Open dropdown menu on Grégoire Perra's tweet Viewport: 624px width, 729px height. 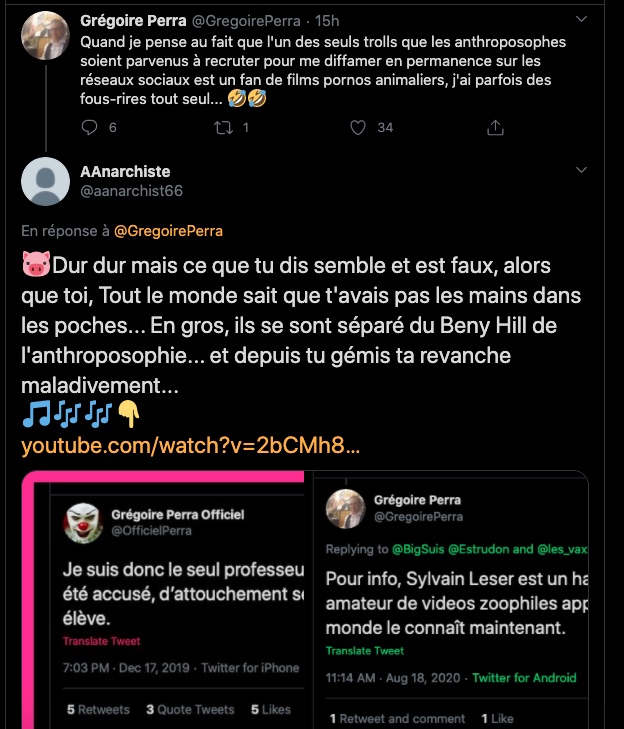(583, 18)
